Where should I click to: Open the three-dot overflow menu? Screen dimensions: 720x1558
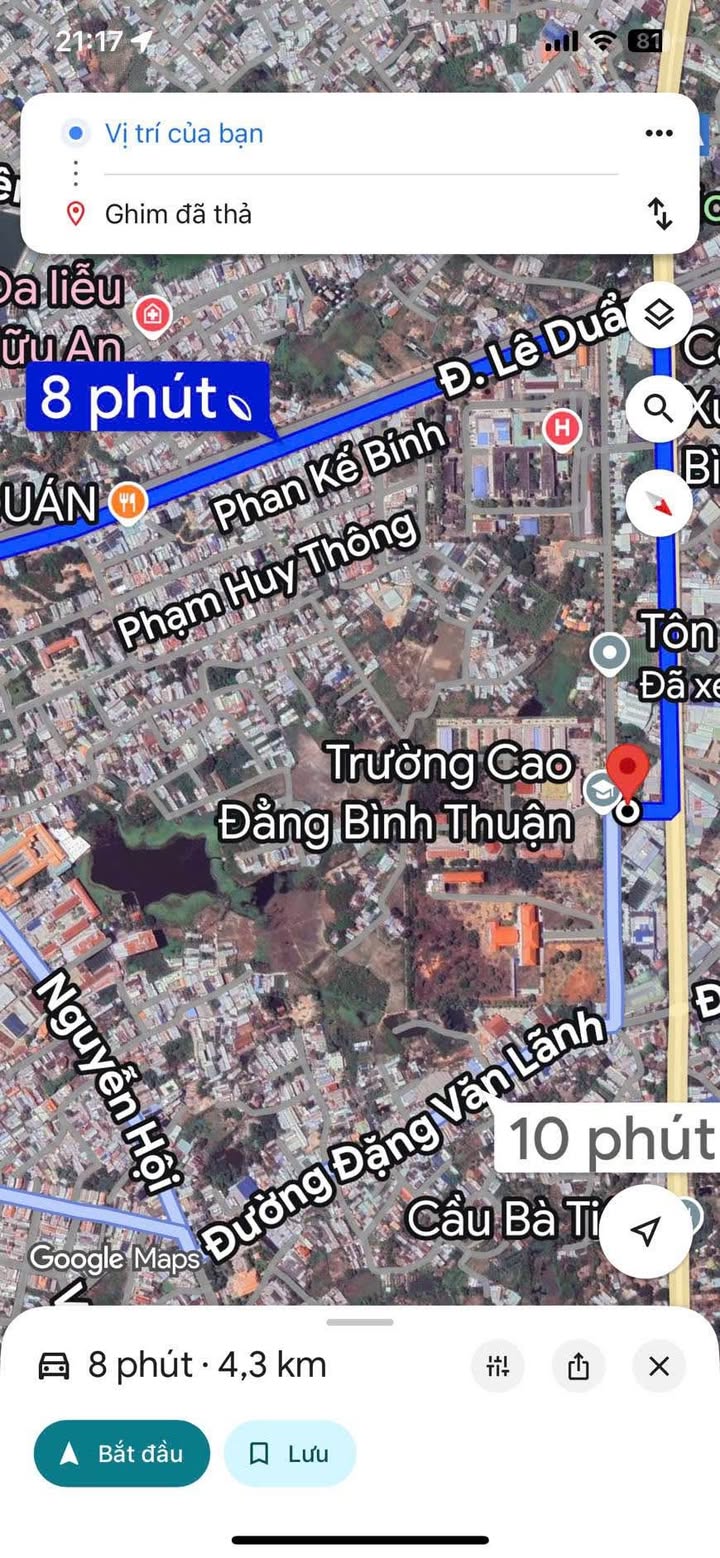pyautogui.click(x=658, y=133)
